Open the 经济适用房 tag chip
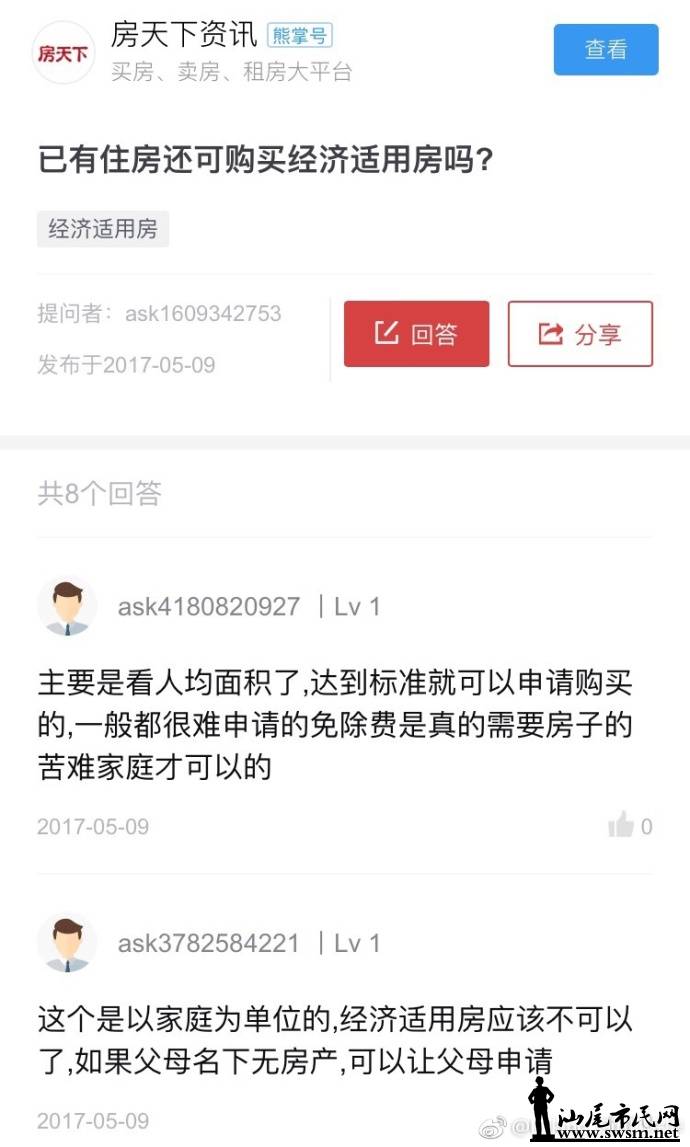 103,228
